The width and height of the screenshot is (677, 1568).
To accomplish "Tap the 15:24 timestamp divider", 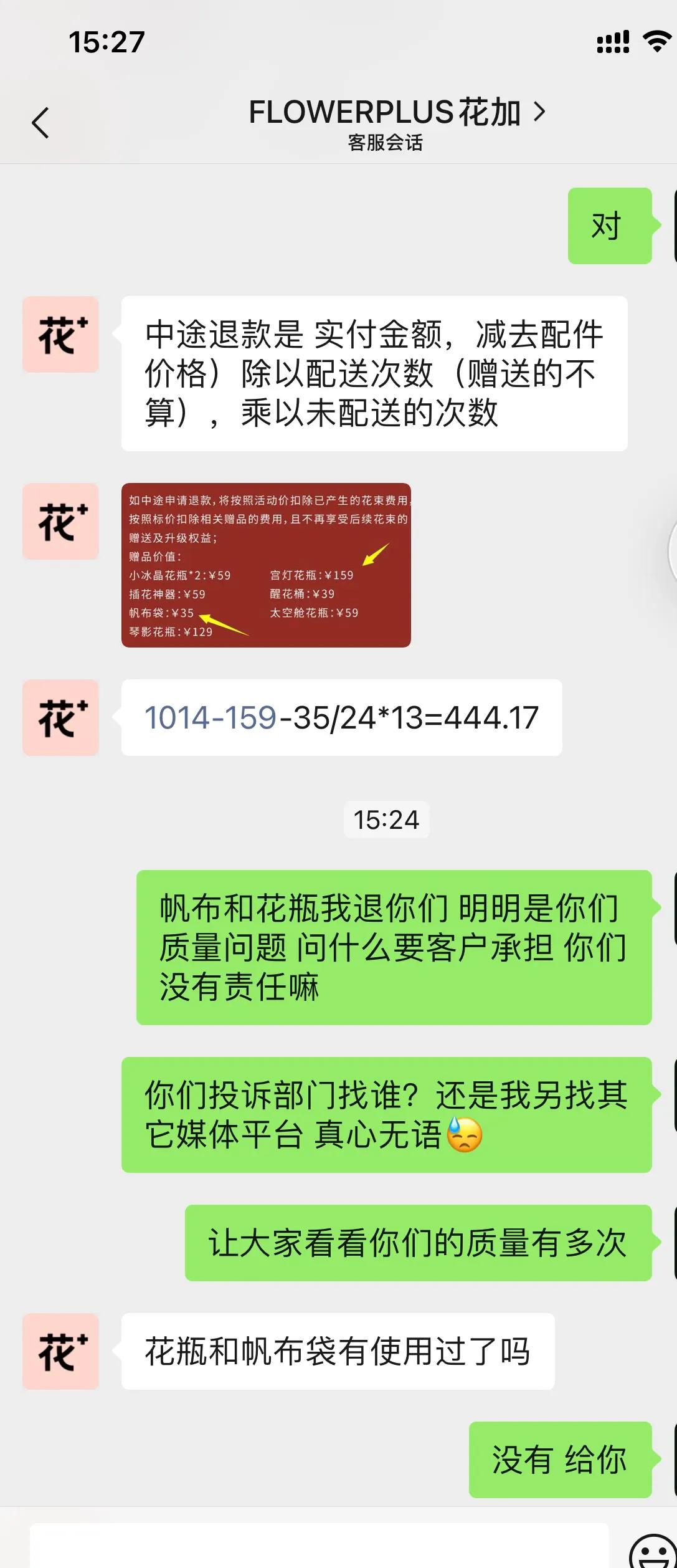I will pos(387,820).
